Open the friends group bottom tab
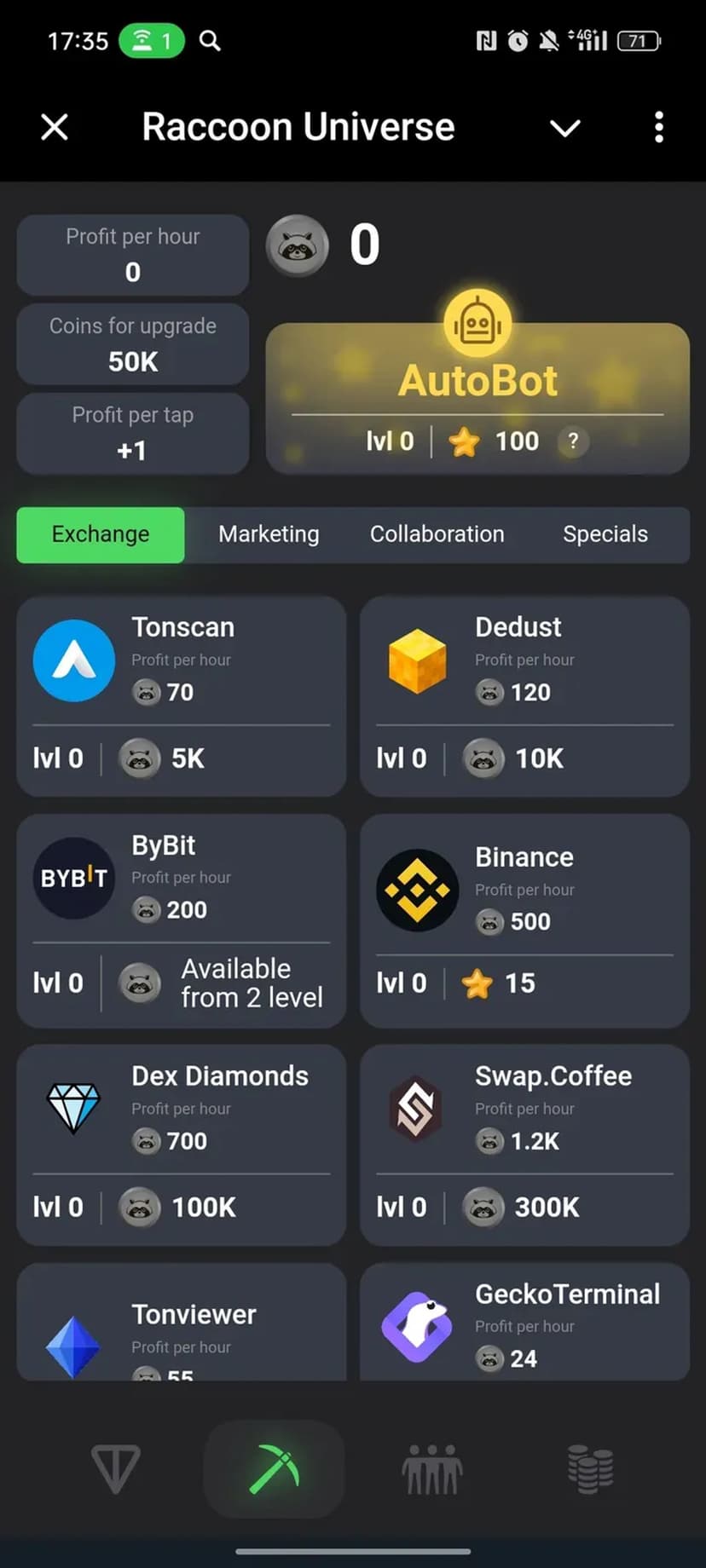 point(432,1468)
